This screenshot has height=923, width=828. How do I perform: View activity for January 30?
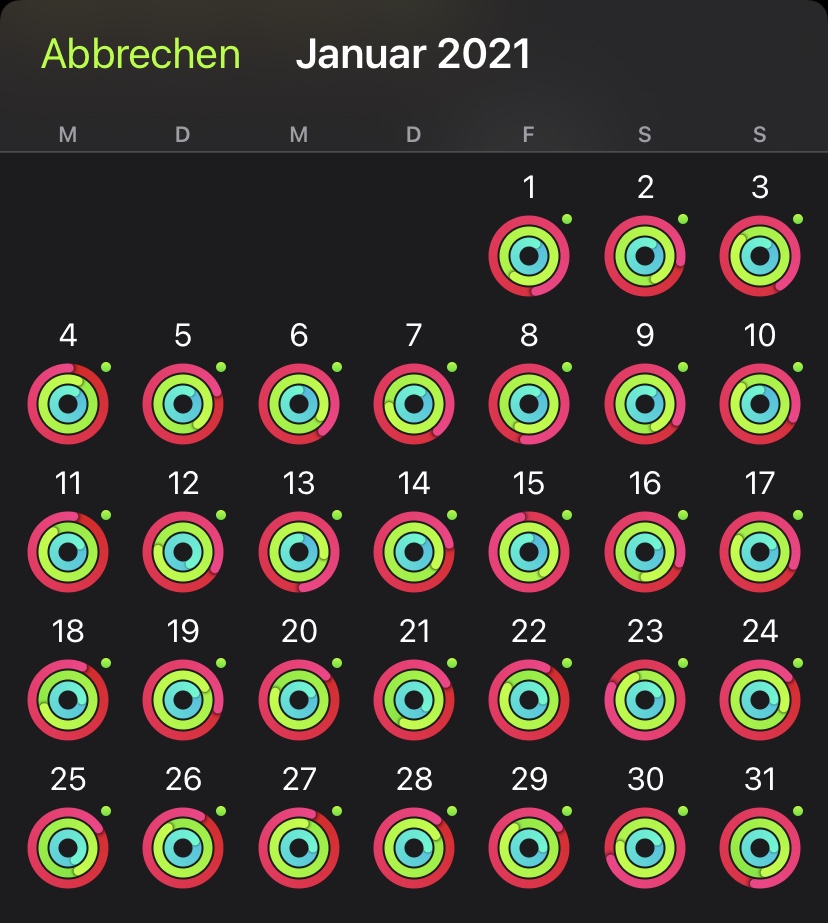[x=645, y=848]
